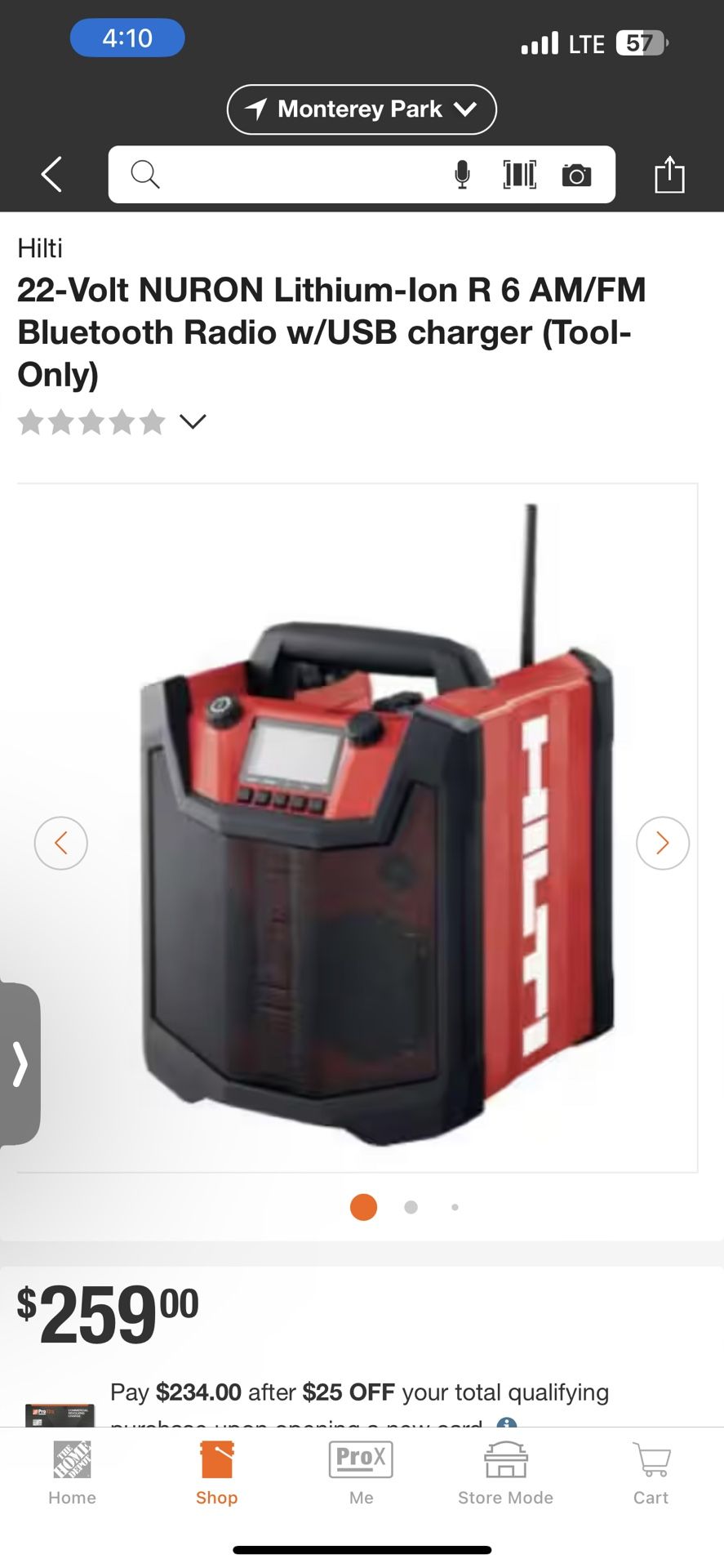The image size is (724, 1568).
Task: Open the Pro Xtra Me tab
Action: click(361, 1474)
